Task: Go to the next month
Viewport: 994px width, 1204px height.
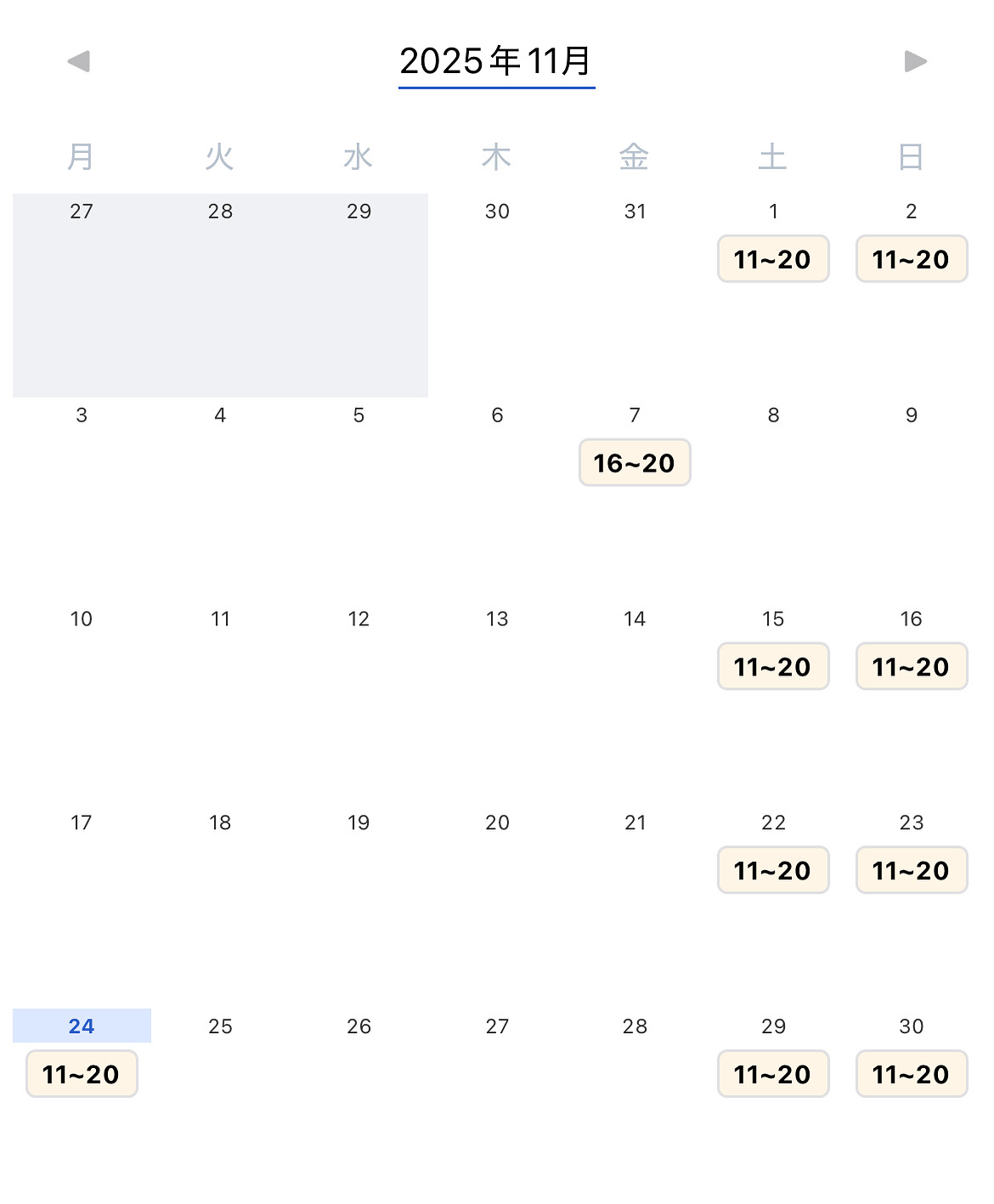Action: (915, 61)
